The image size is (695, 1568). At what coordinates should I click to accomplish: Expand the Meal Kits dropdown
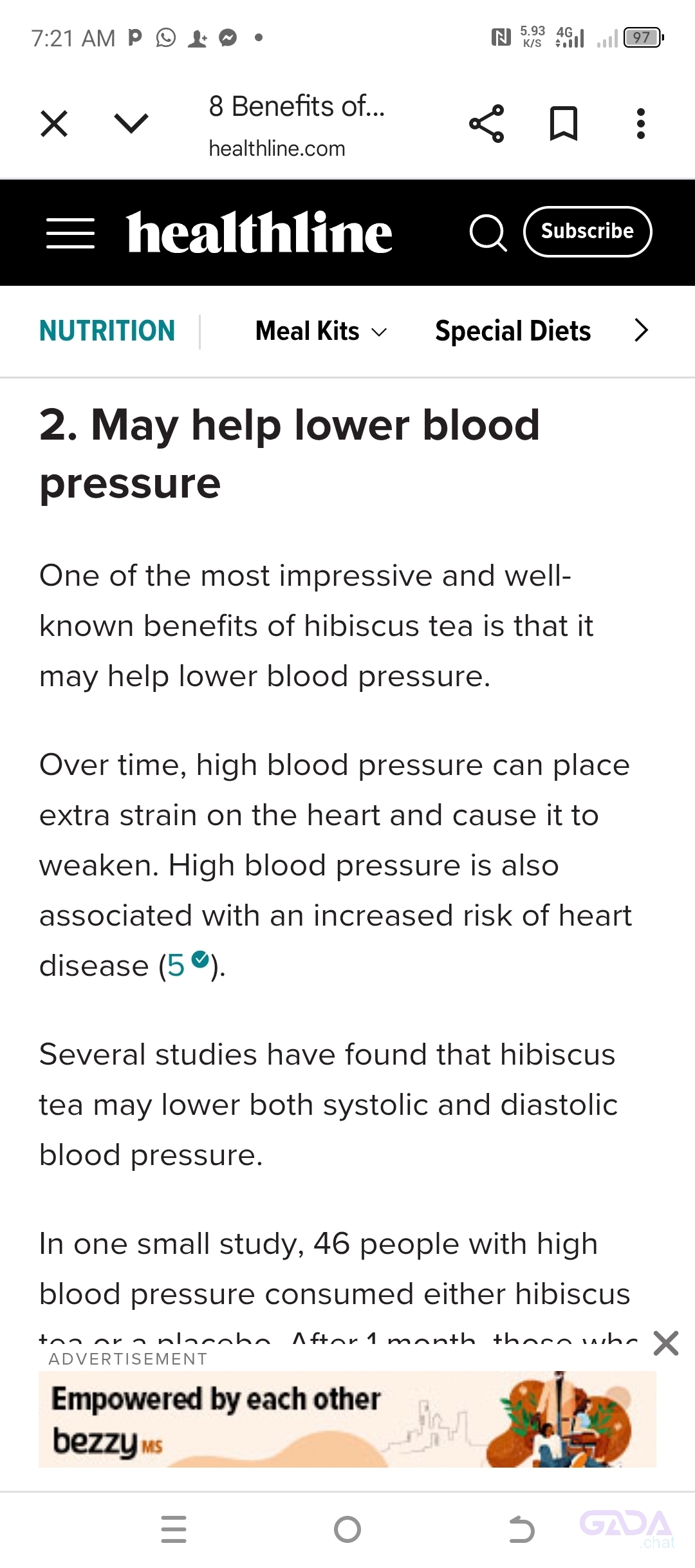click(x=321, y=331)
